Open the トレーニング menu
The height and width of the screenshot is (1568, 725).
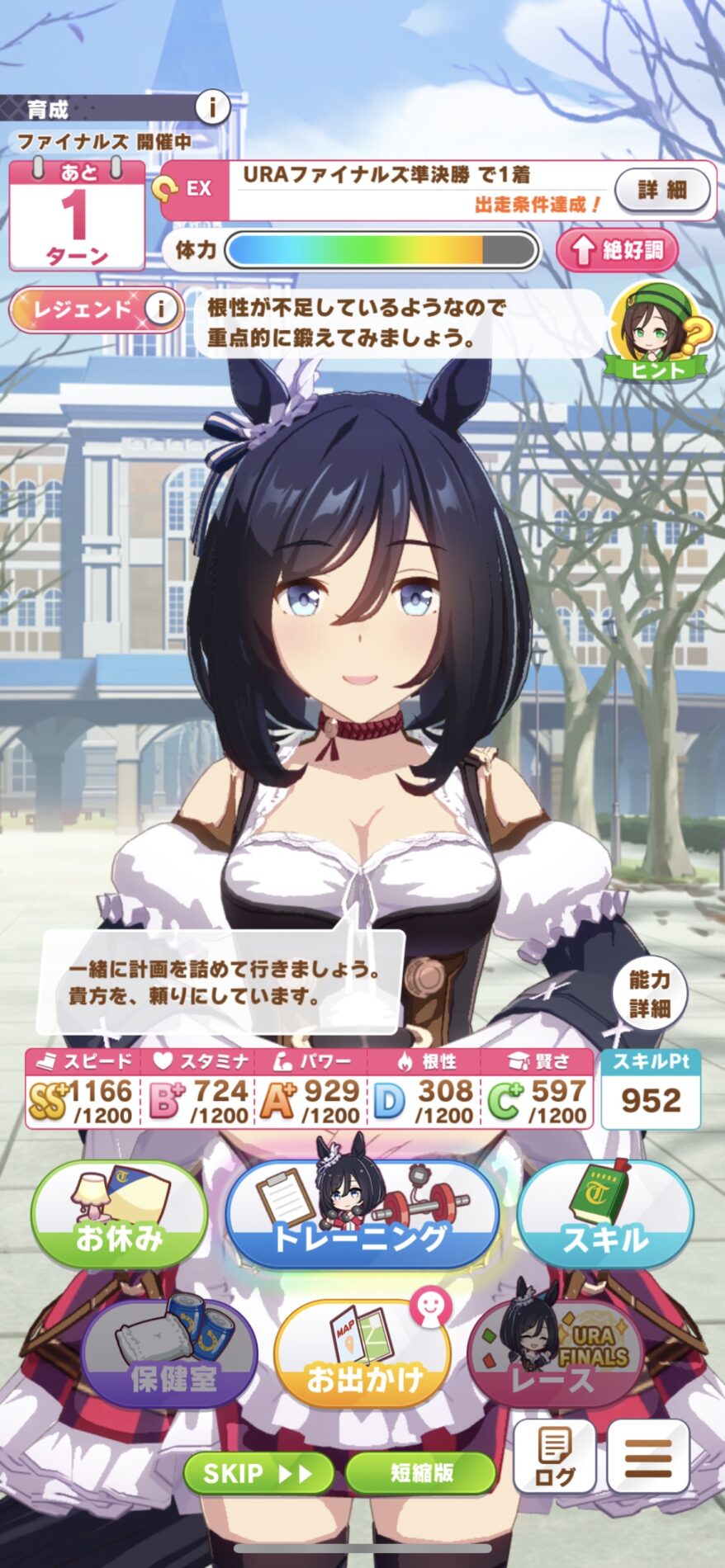(x=362, y=1215)
